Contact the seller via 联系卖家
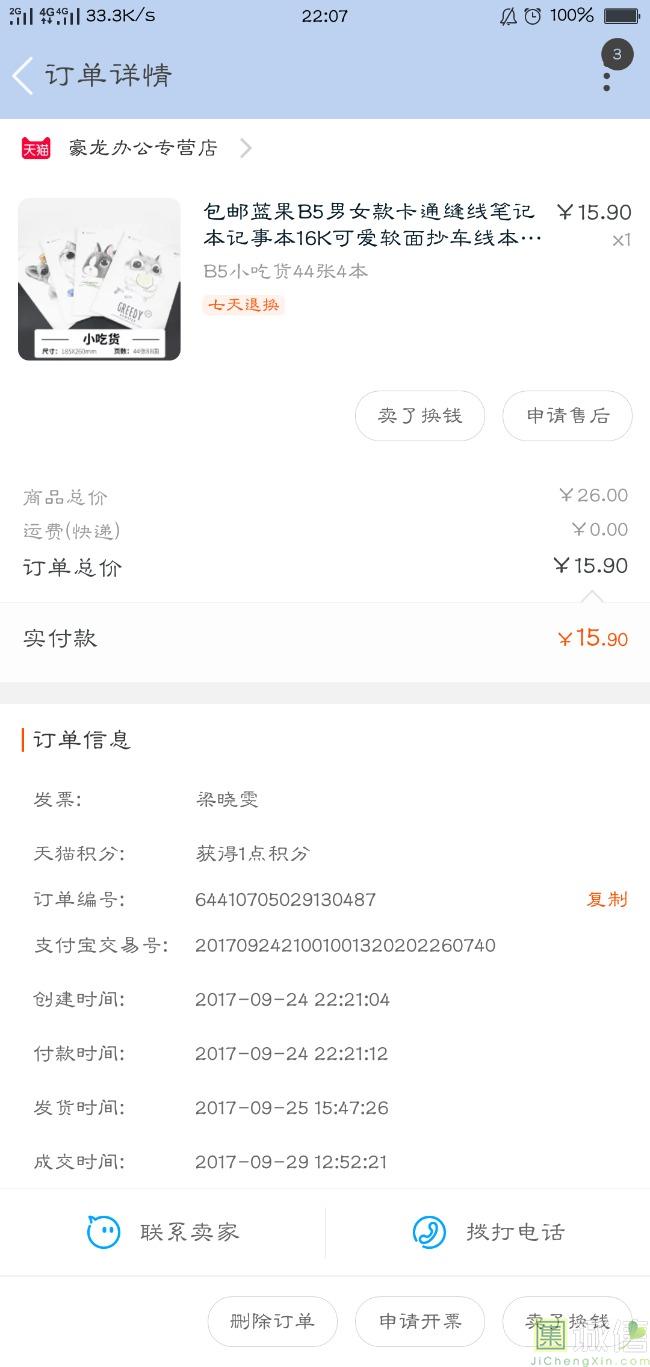The height and width of the screenshot is (1367, 650). click(x=163, y=1232)
